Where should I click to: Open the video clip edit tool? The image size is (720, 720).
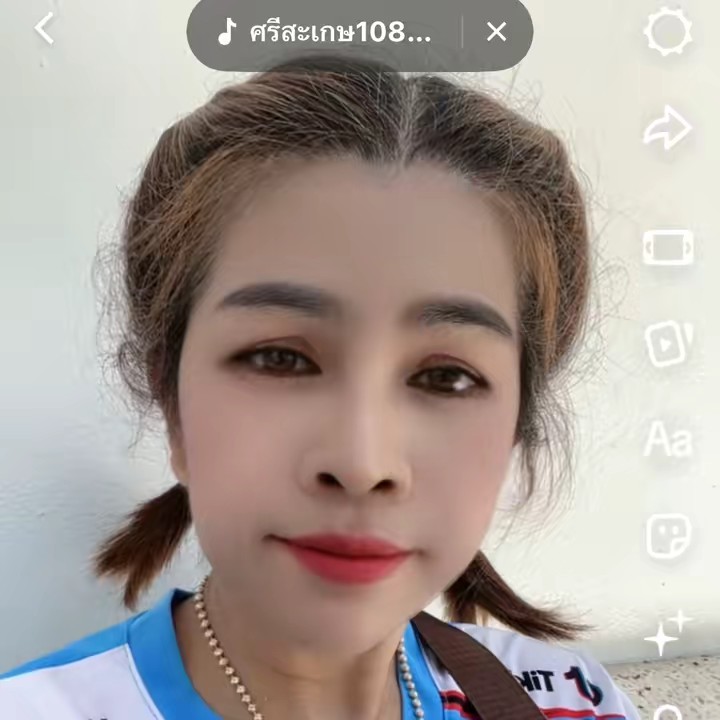(x=667, y=343)
